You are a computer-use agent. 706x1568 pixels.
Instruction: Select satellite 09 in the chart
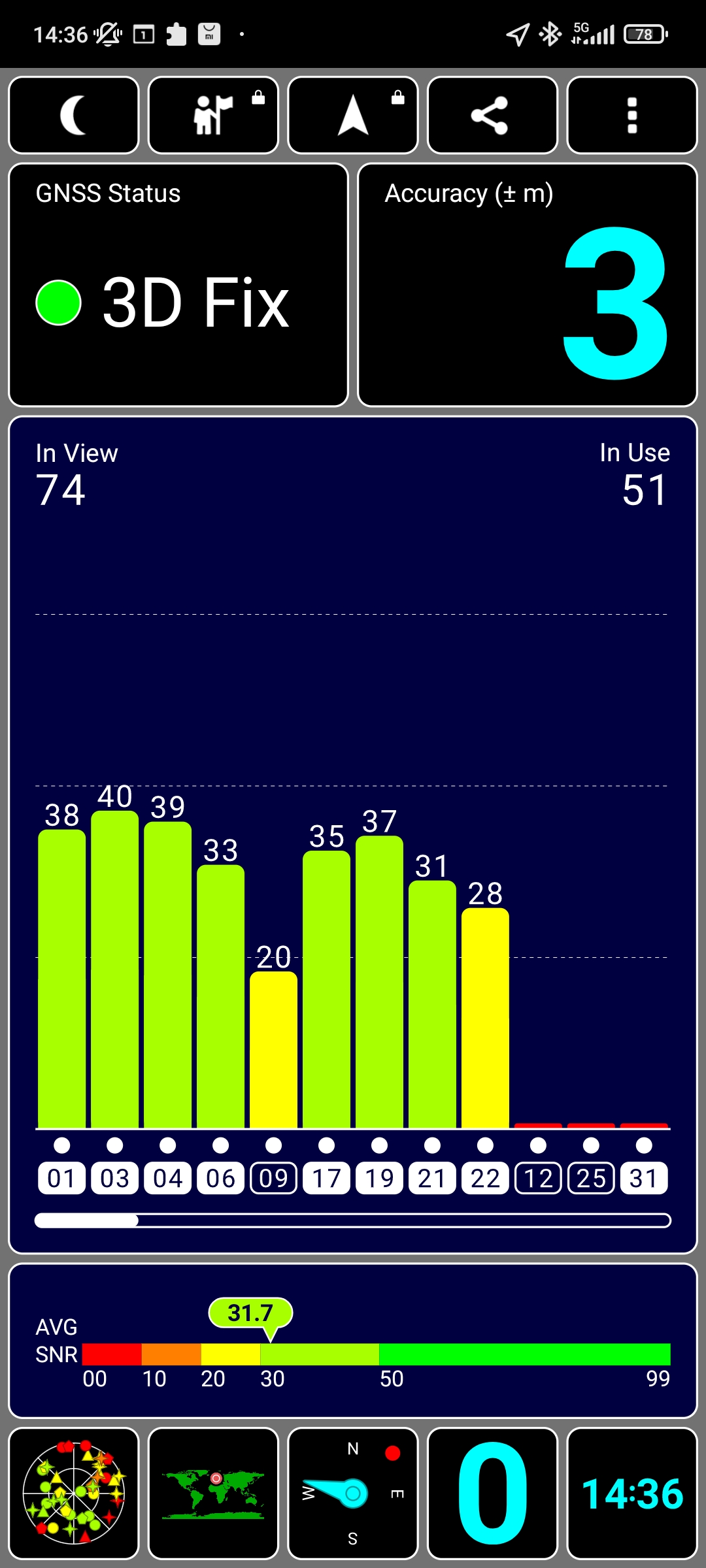273,1178
